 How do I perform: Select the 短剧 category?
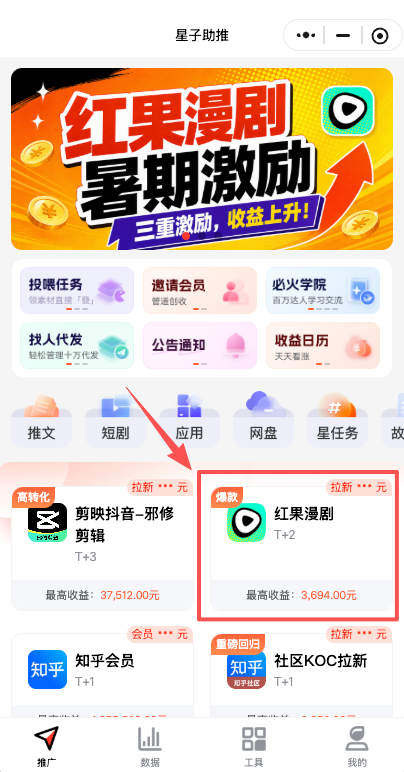point(116,419)
